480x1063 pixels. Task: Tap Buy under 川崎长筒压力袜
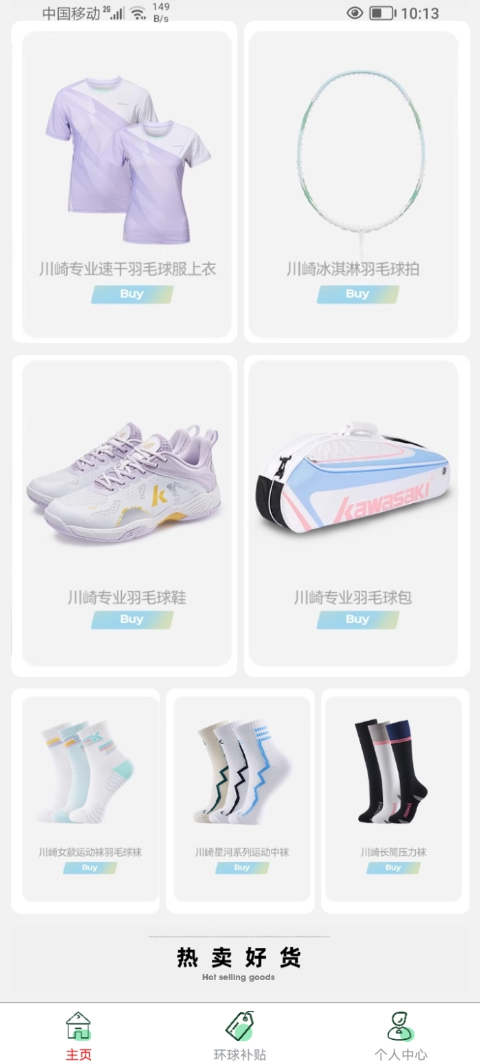click(x=393, y=868)
